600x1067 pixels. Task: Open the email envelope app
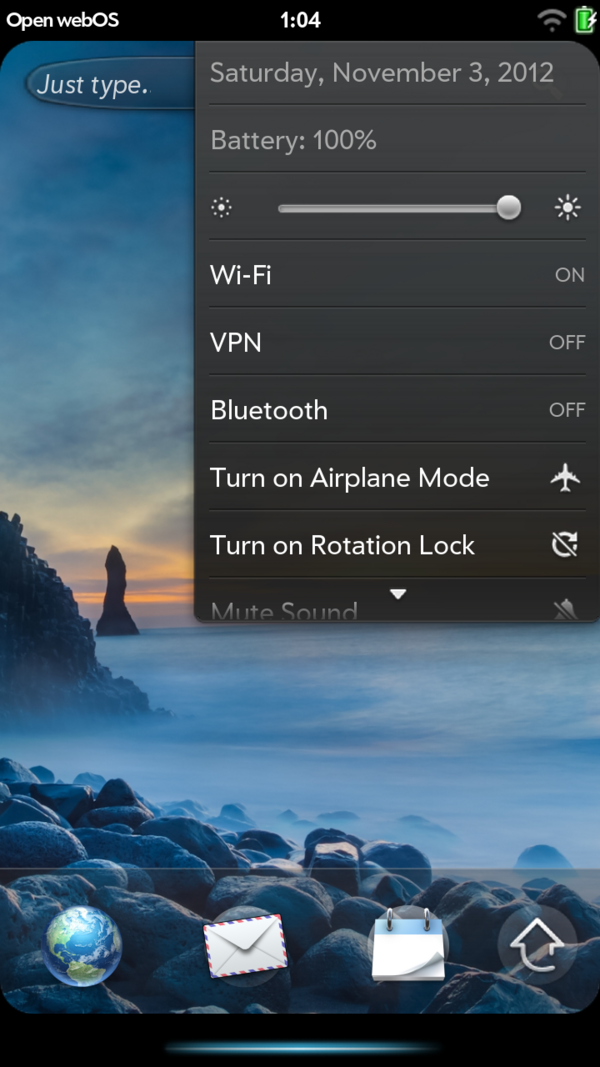(x=245, y=946)
